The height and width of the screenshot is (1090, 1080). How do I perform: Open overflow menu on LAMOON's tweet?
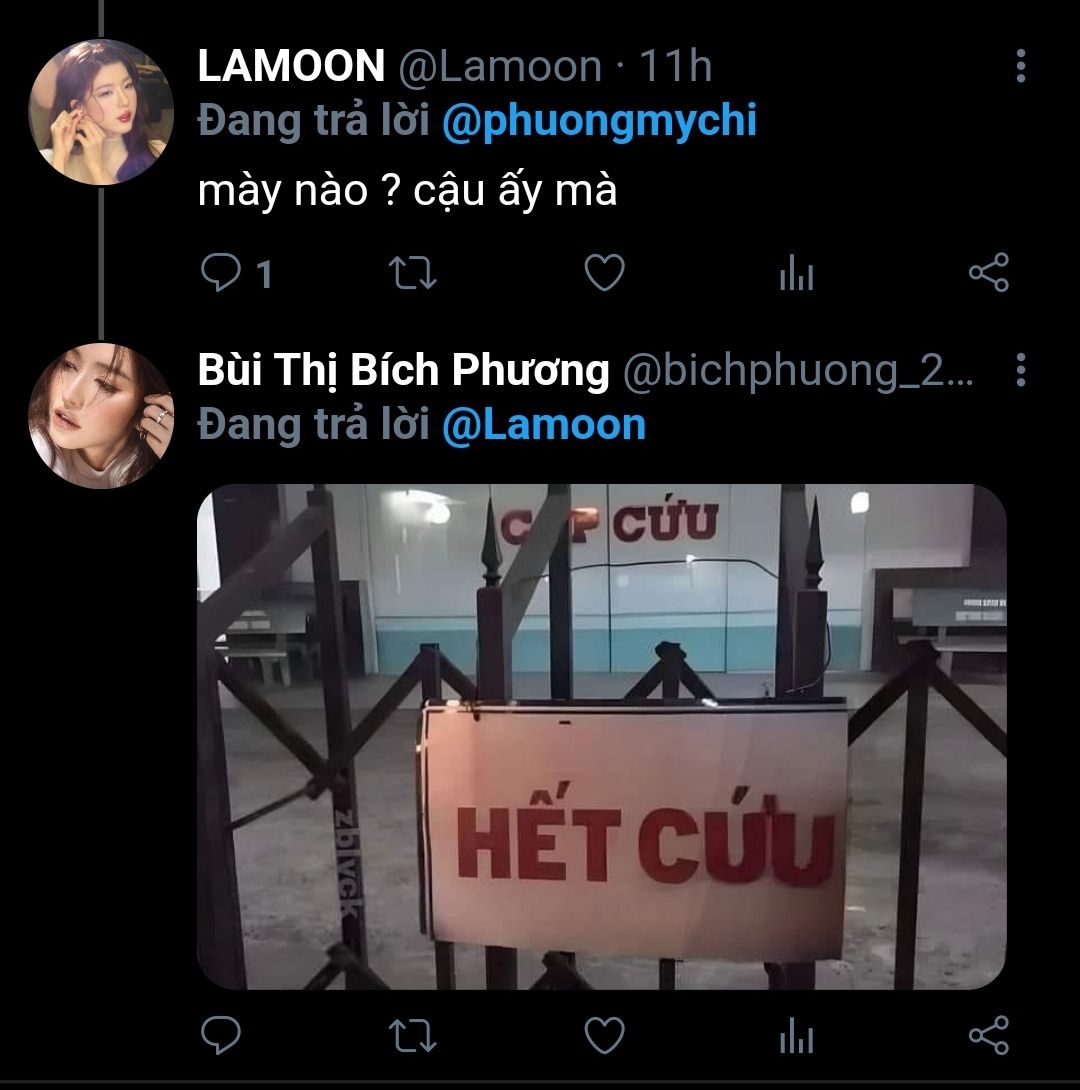pos(1020,66)
